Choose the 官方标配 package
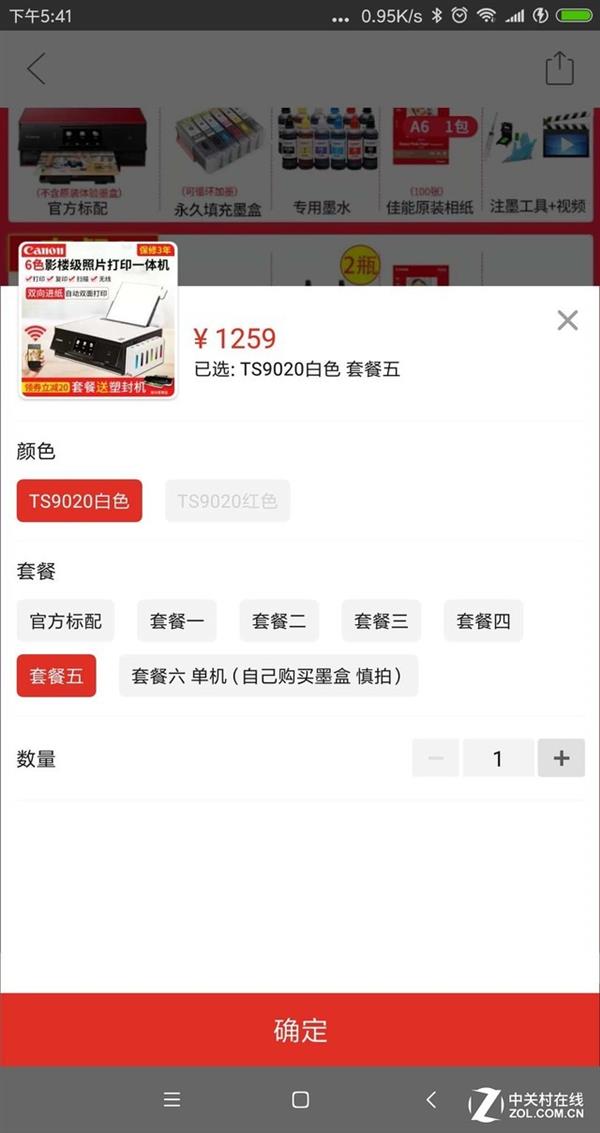This screenshot has width=600, height=1133. (66, 621)
